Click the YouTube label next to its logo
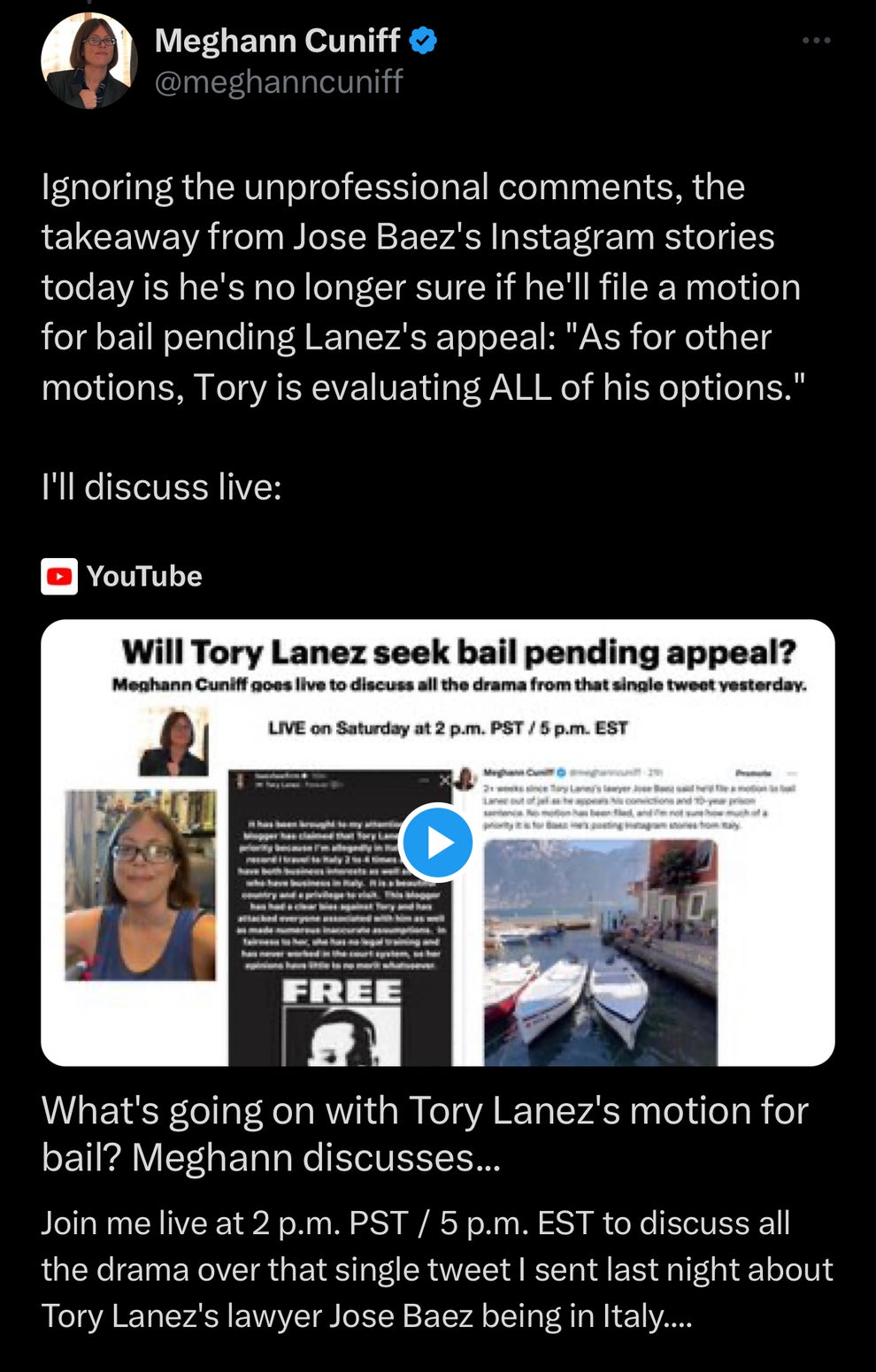Image resolution: width=876 pixels, height=1372 pixels. coord(143,577)
